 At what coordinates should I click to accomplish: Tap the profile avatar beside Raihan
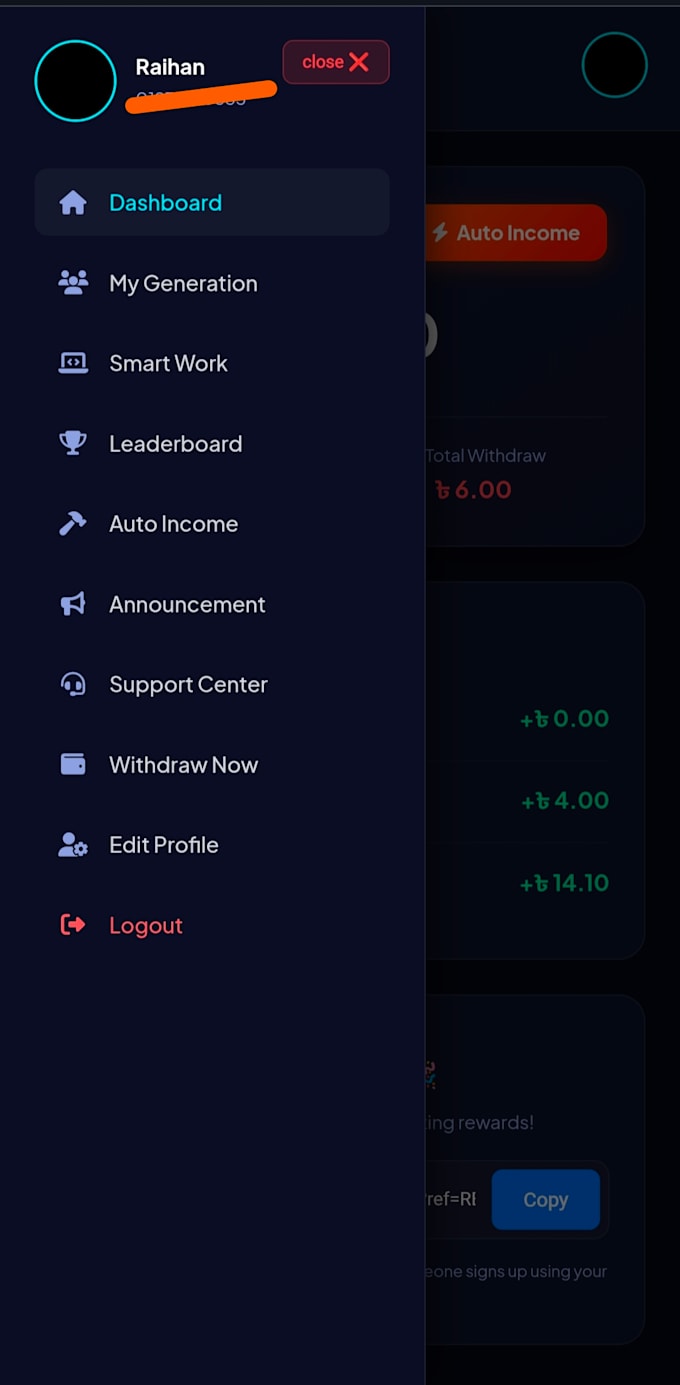(75, 81)
